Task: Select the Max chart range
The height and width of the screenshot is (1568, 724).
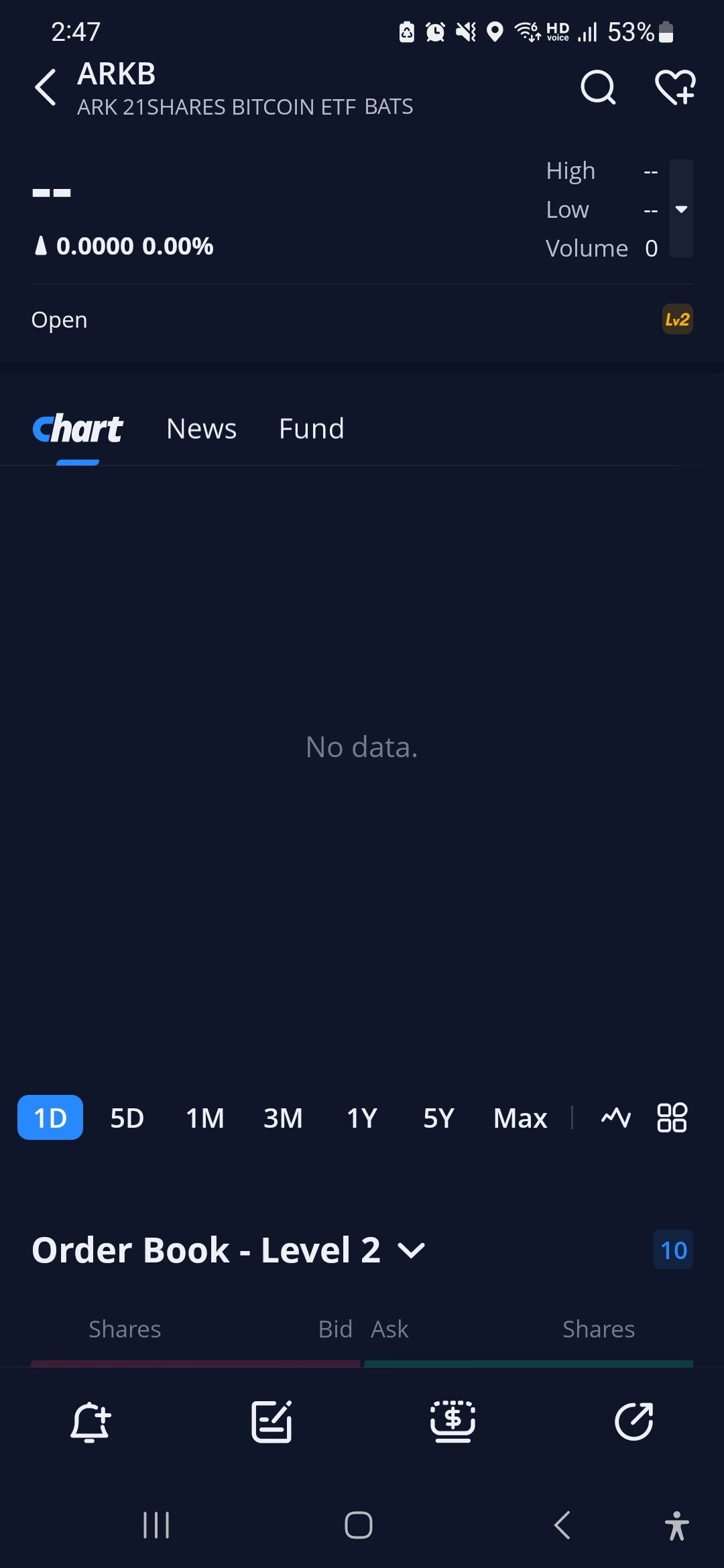Action: pyautogui.click(x=520, y=1118)
